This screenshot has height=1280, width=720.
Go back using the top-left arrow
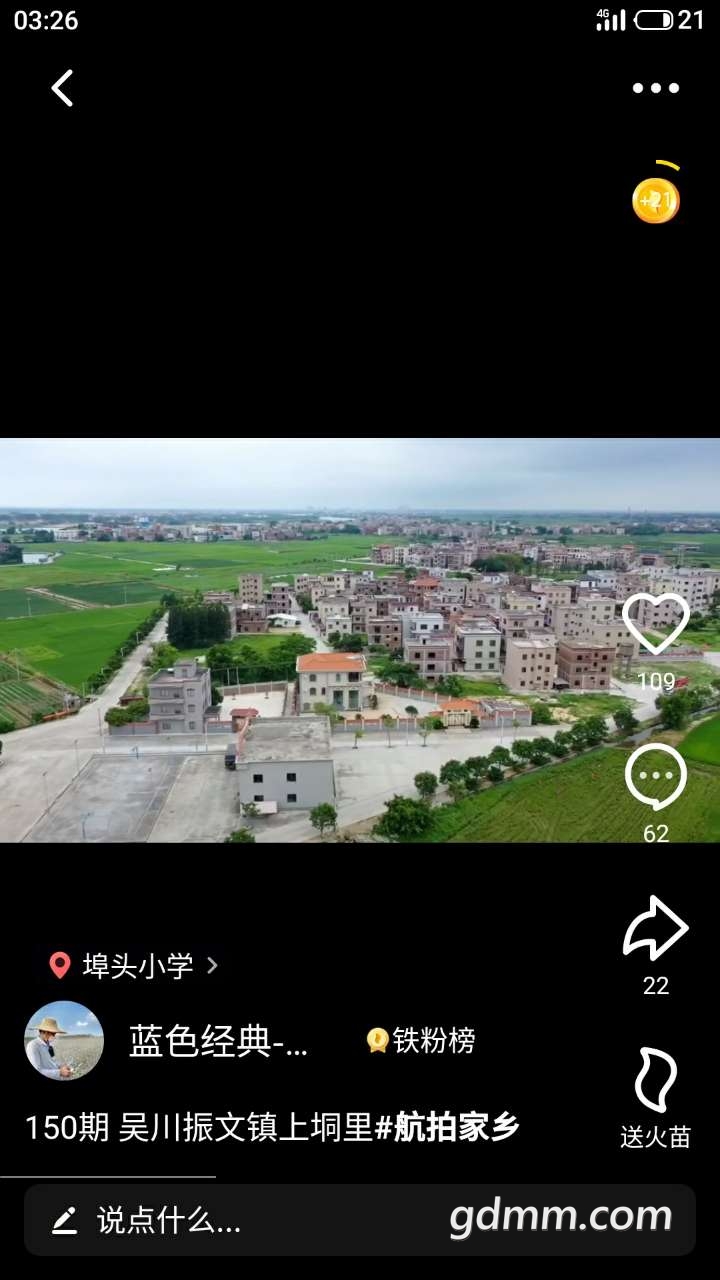click(63, 88)
